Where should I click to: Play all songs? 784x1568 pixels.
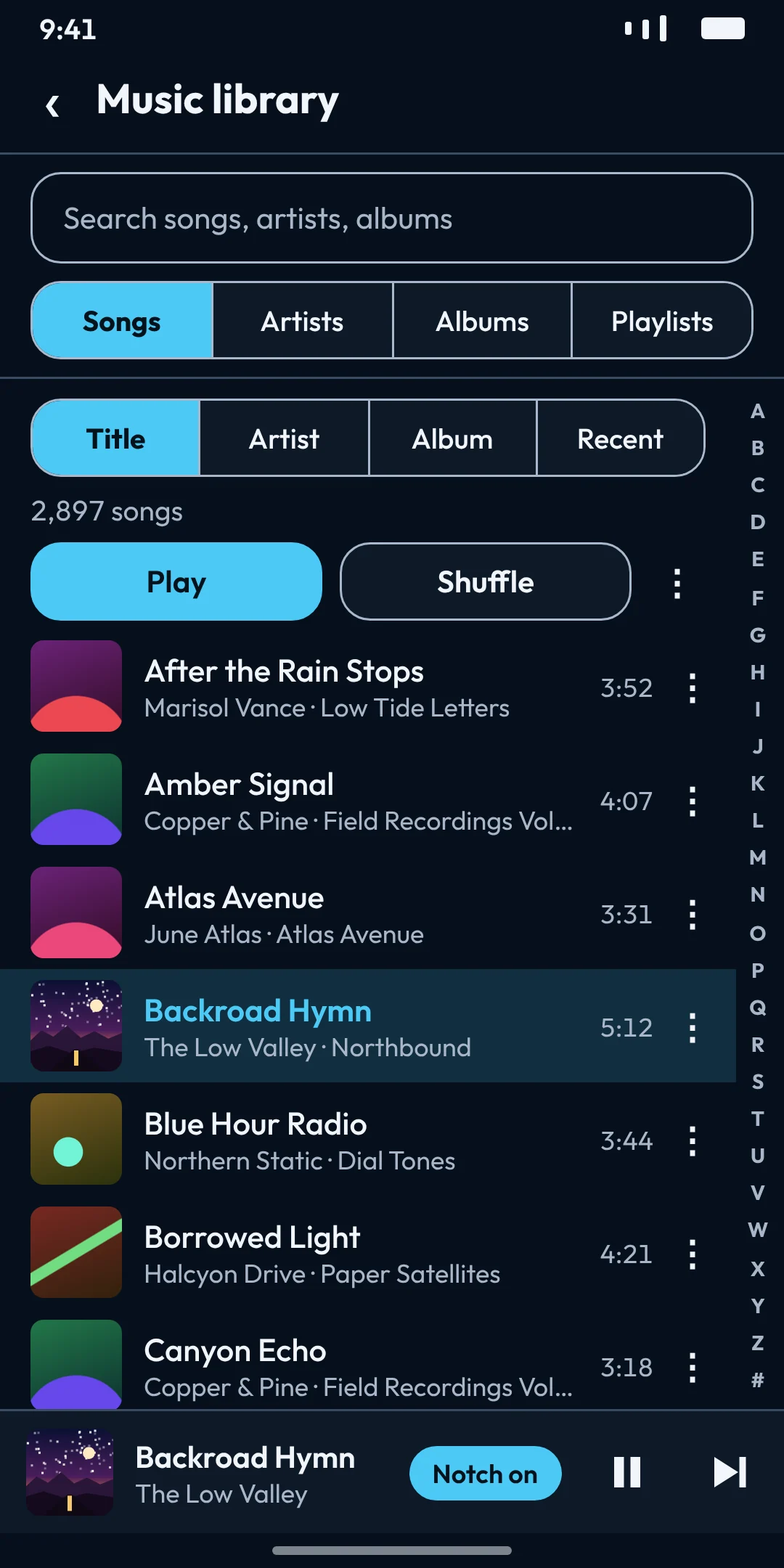click(176, 581)
